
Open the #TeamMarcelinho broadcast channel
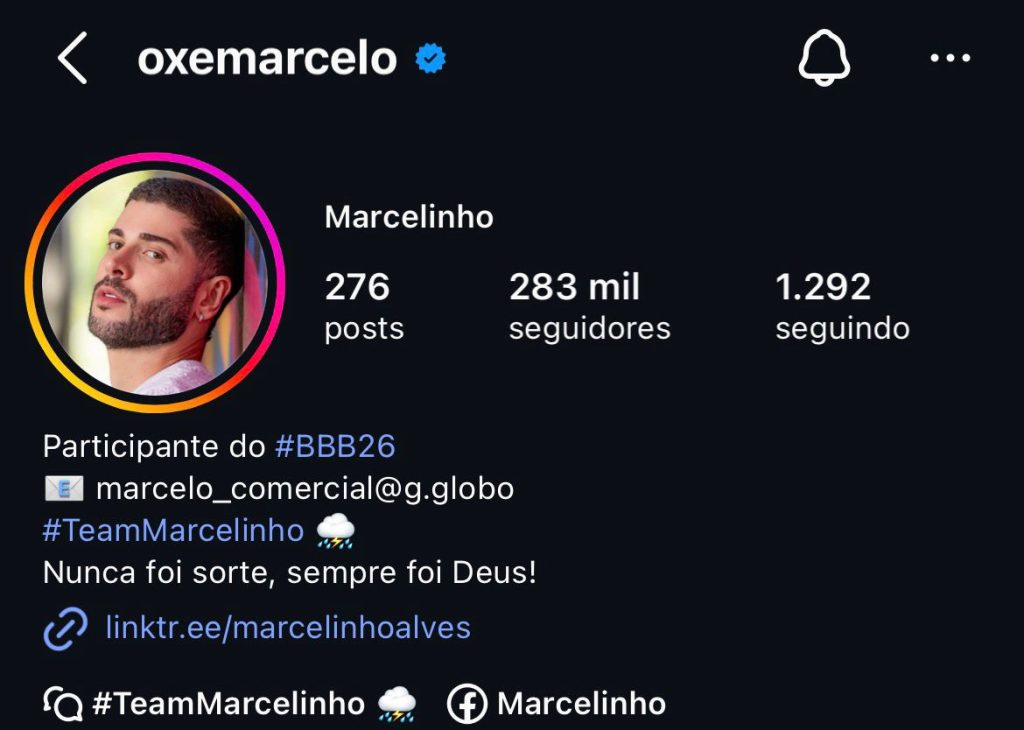click(x=230, y=704)
